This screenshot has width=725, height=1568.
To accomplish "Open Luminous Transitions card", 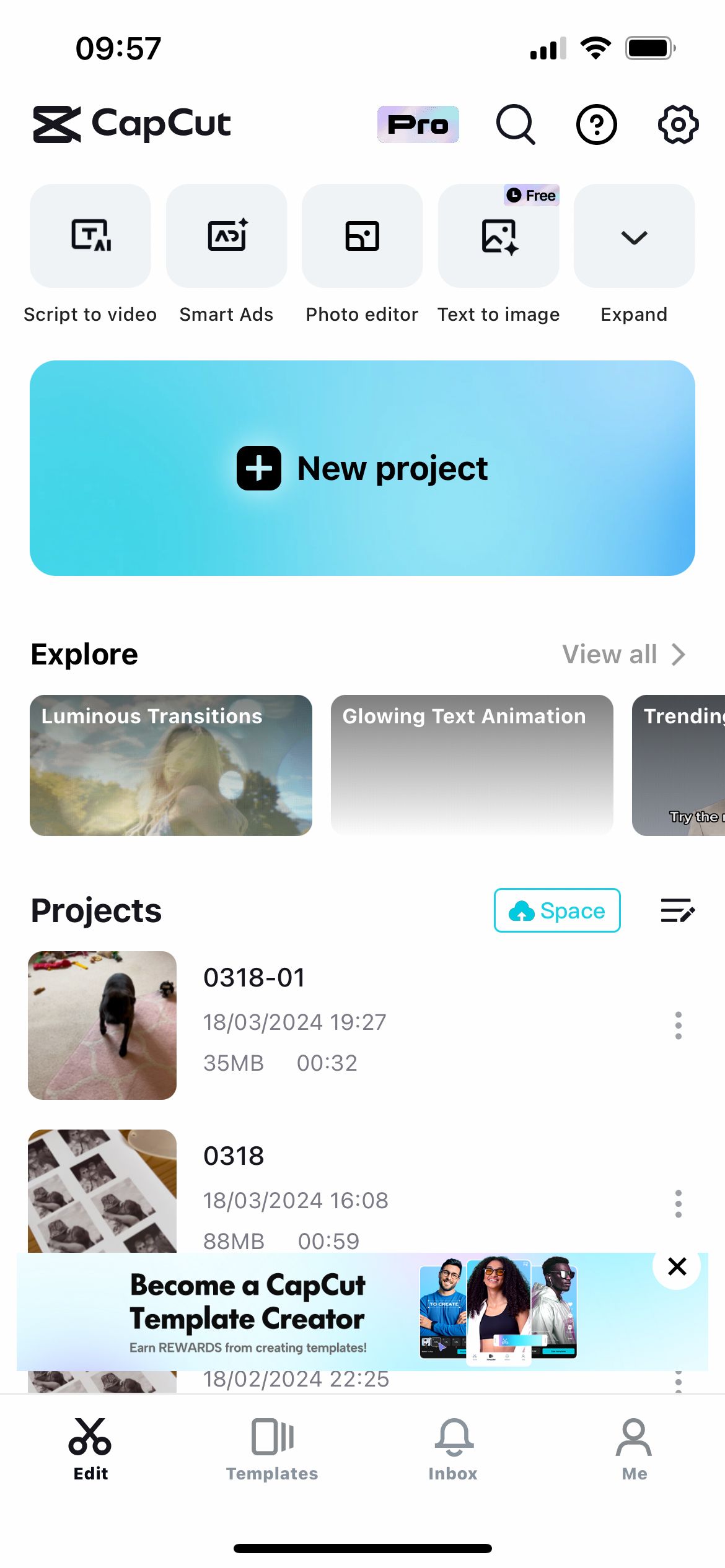I will pos(171,765).
